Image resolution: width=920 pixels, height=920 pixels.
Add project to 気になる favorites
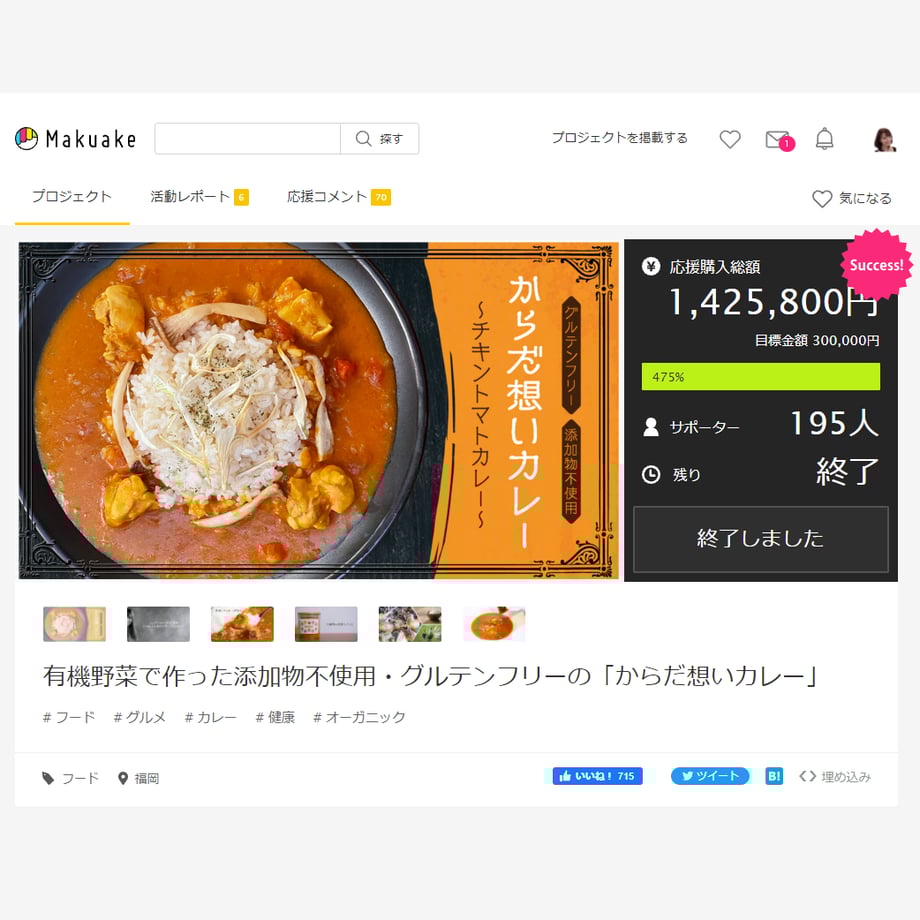tap(852, 199)
